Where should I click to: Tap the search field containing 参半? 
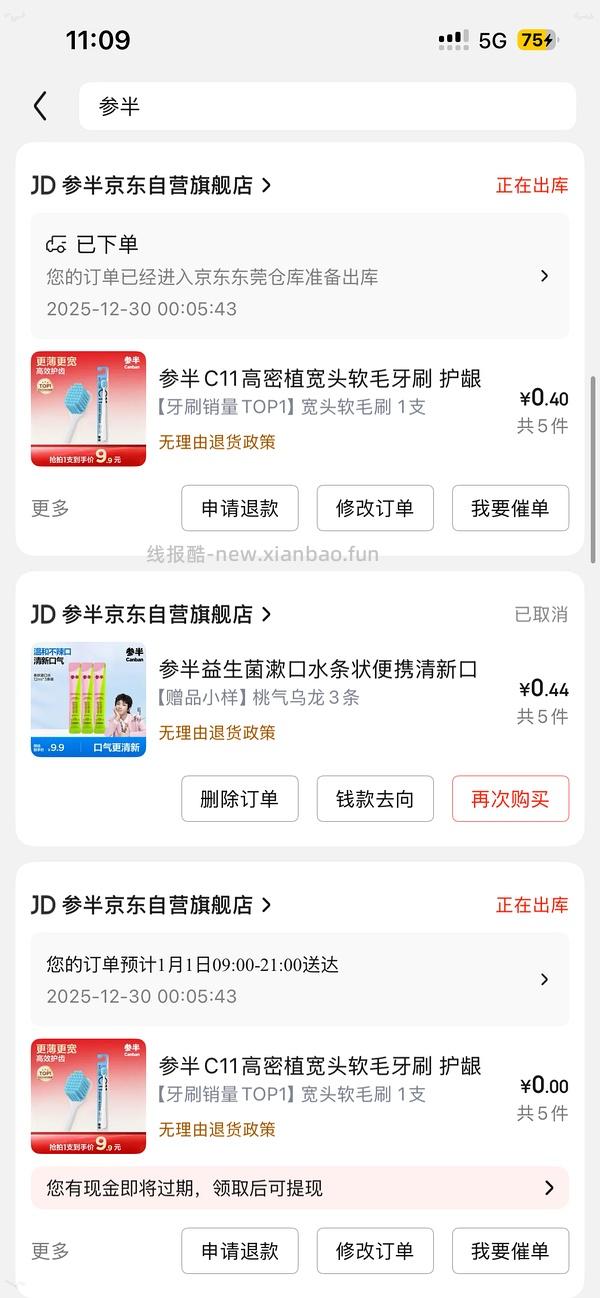pos(327,106)
